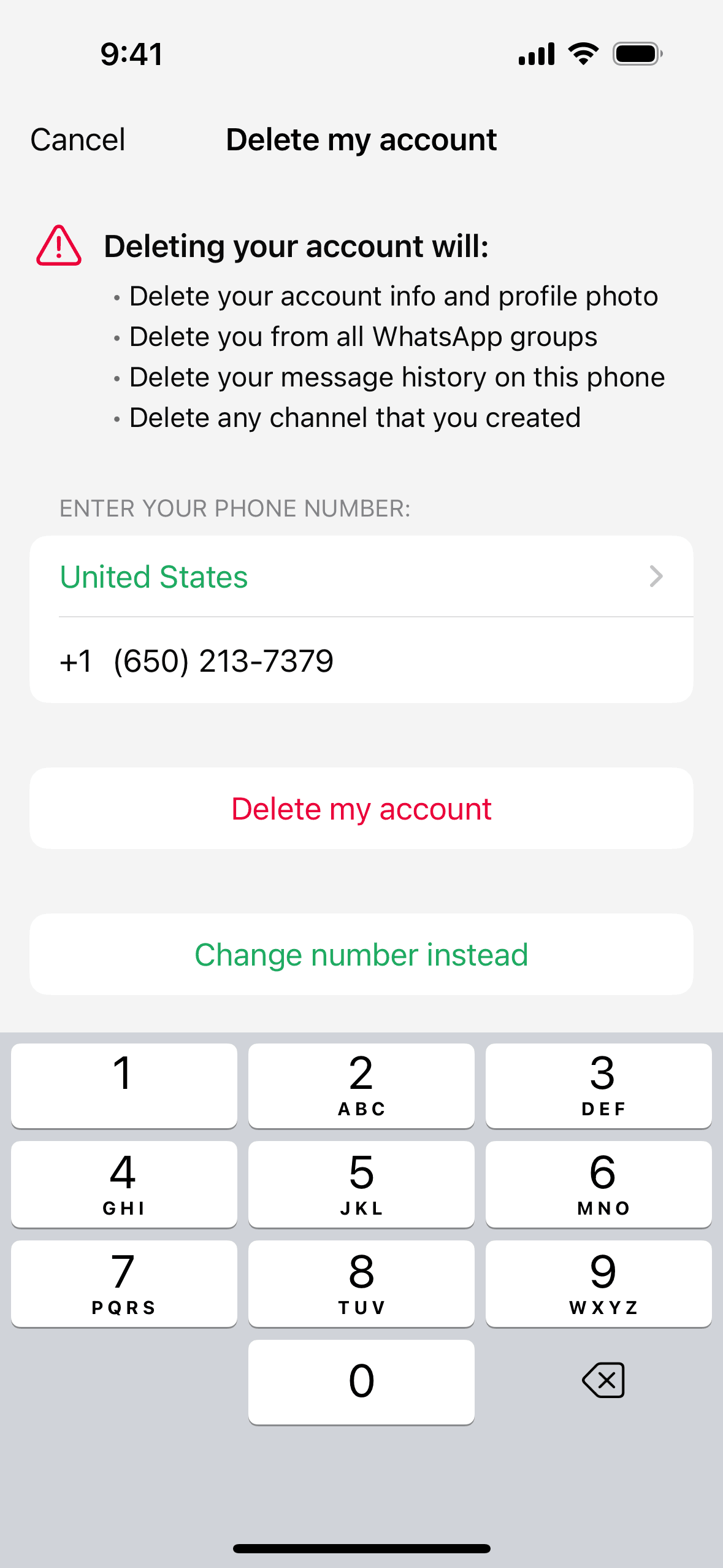Tap the backspace key on the keypad
723x1568 pixels.
(x=603, y=1381)
